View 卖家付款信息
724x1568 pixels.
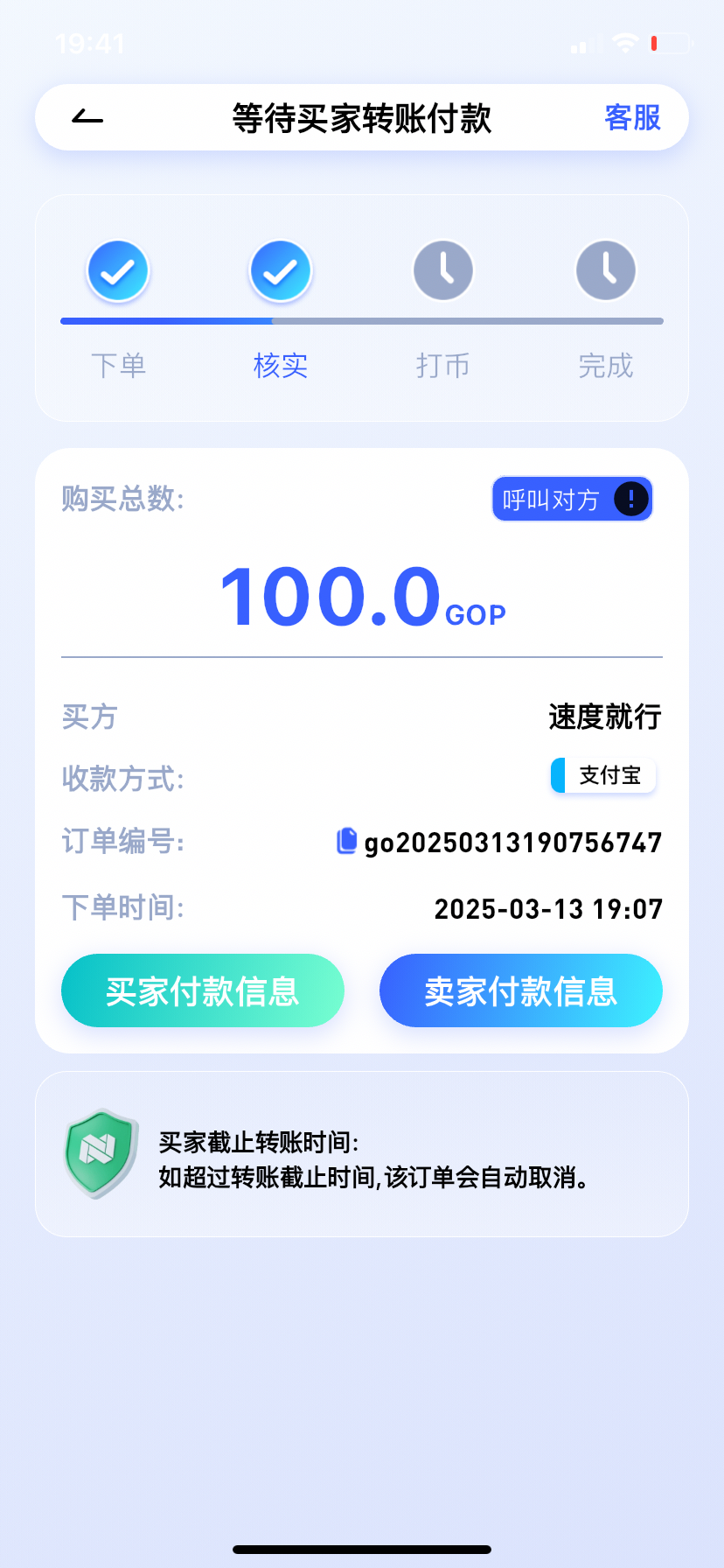click(x=521, y=990)
